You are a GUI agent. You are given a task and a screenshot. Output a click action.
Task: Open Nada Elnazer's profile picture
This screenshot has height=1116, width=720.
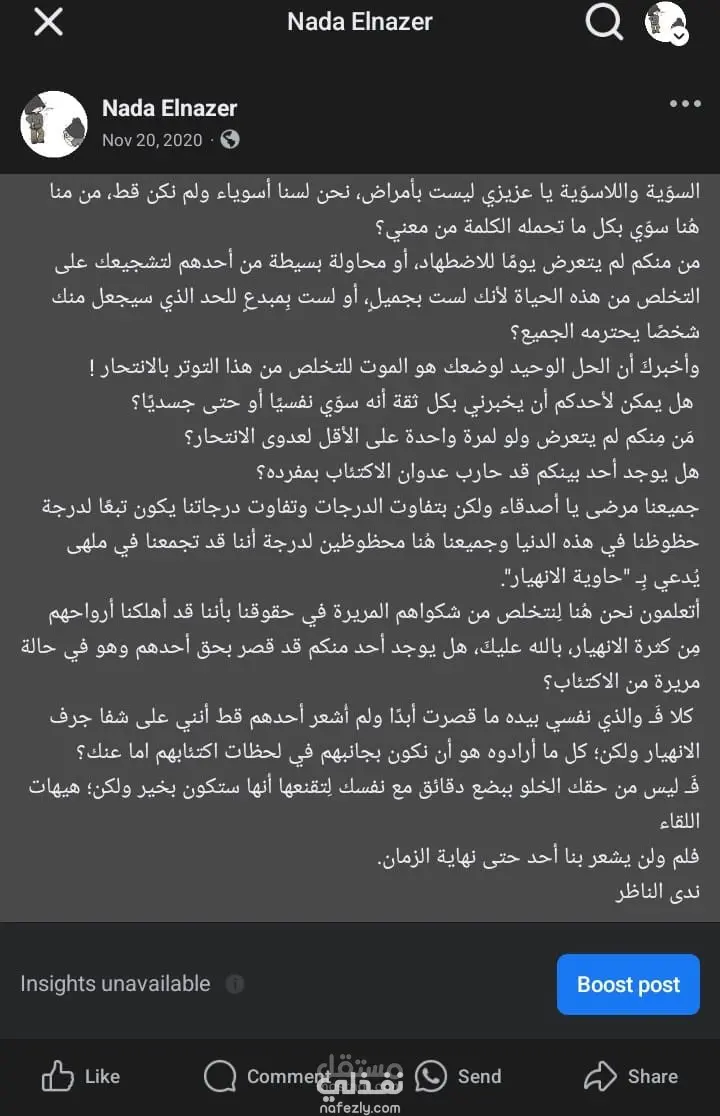point(53,124)
